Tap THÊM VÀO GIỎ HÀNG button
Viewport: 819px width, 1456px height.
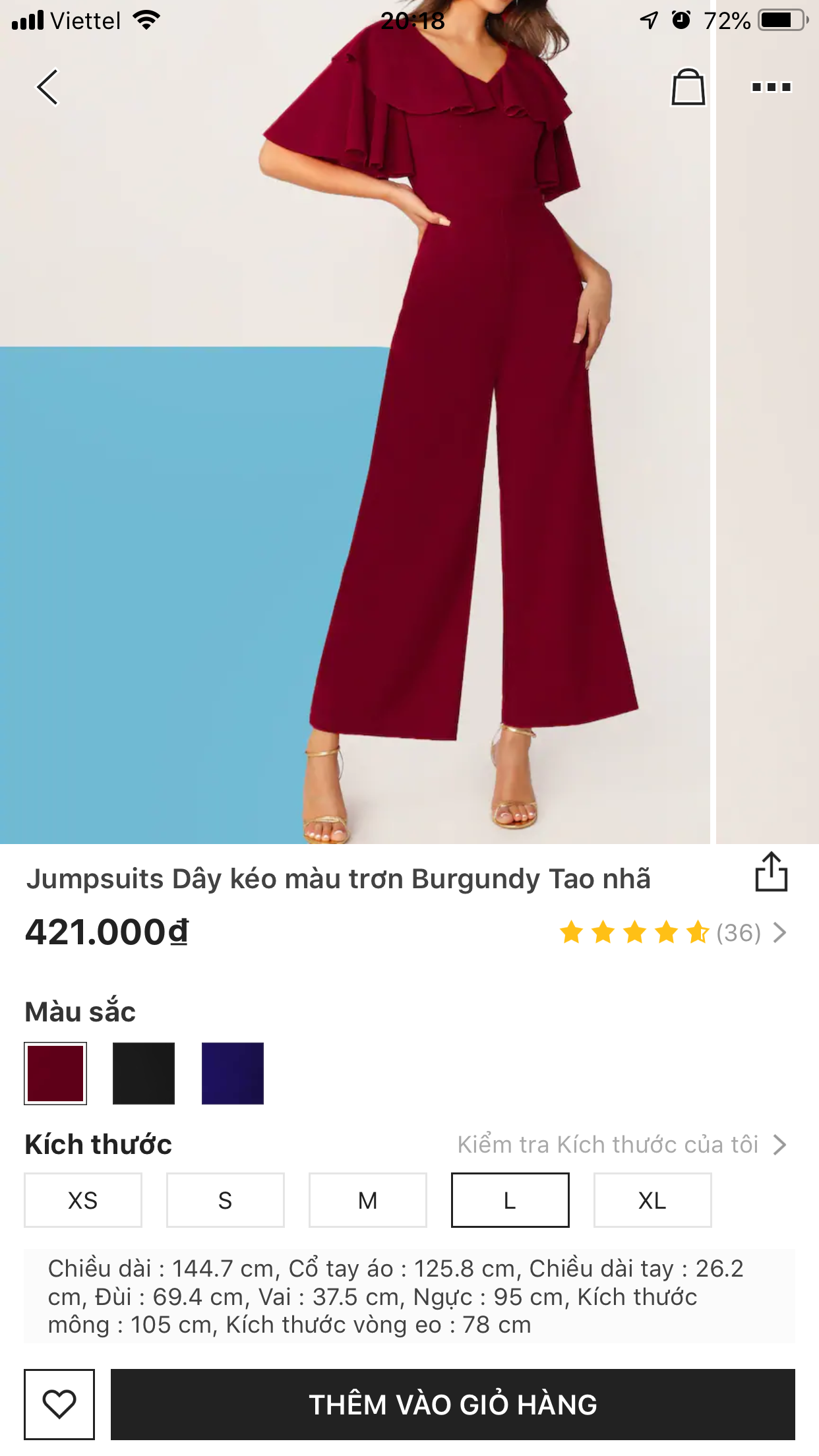coord(452,1404)
